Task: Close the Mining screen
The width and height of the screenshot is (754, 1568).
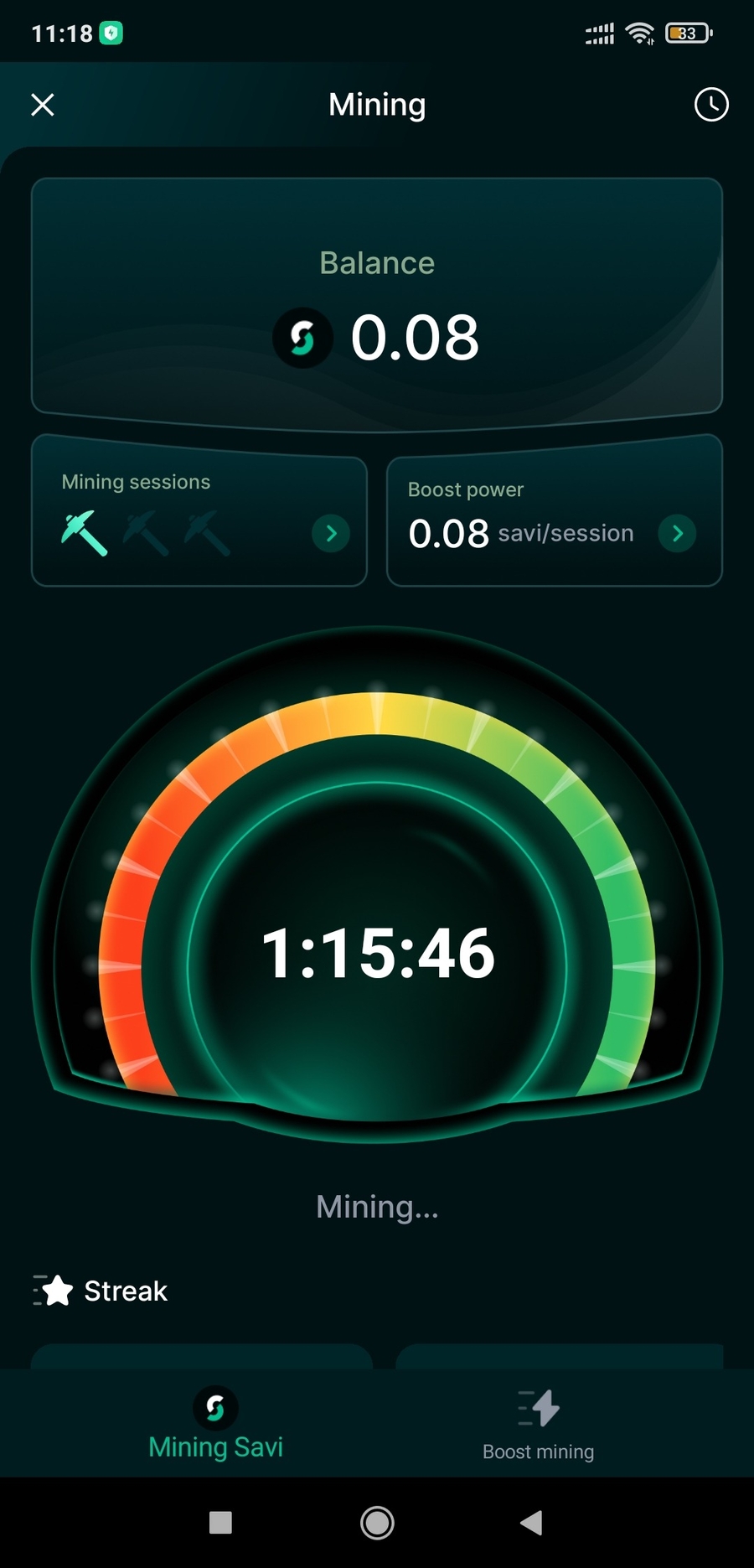Action: click(x=43, y=105)
